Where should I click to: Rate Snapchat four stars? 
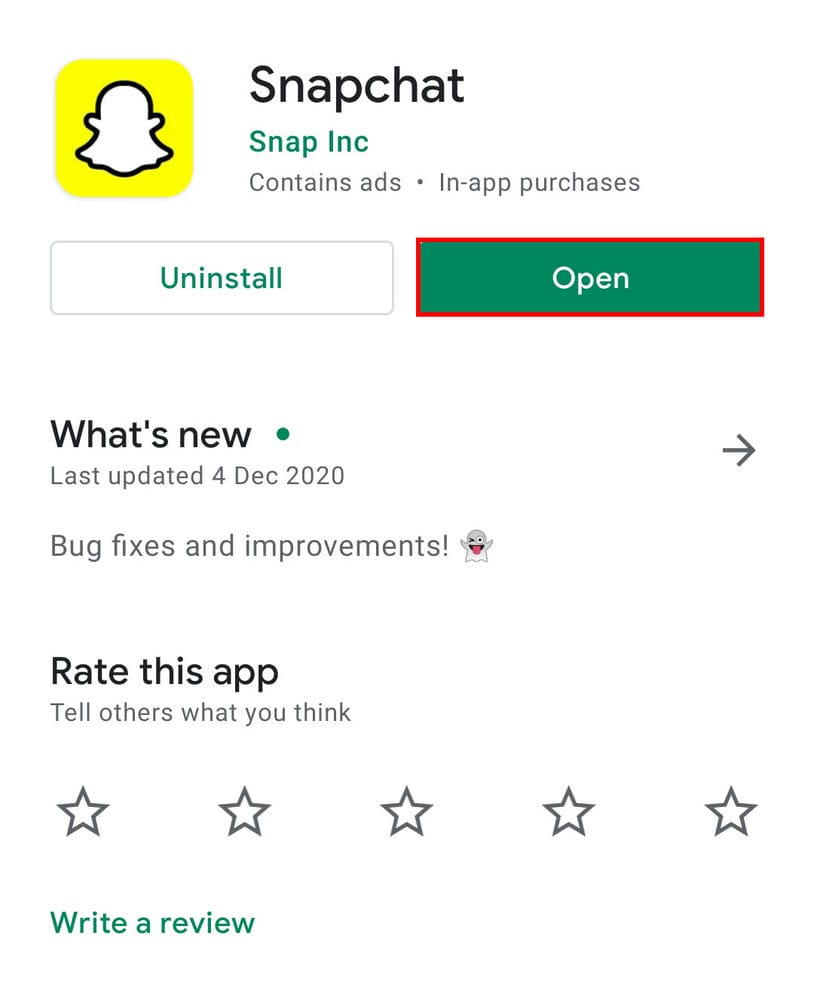[569, 811]
